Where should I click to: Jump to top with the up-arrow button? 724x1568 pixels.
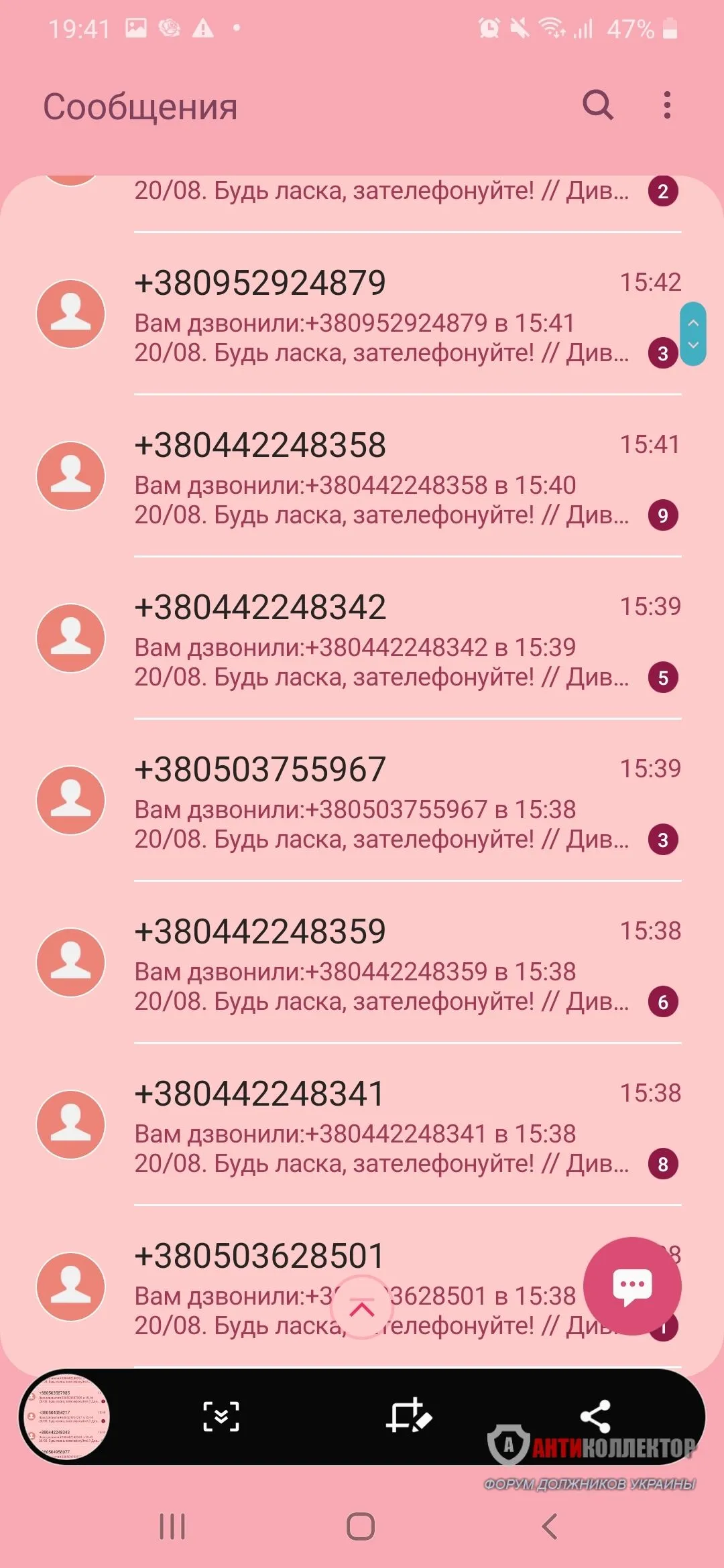pyautogui.click(x=362, y=1308)
